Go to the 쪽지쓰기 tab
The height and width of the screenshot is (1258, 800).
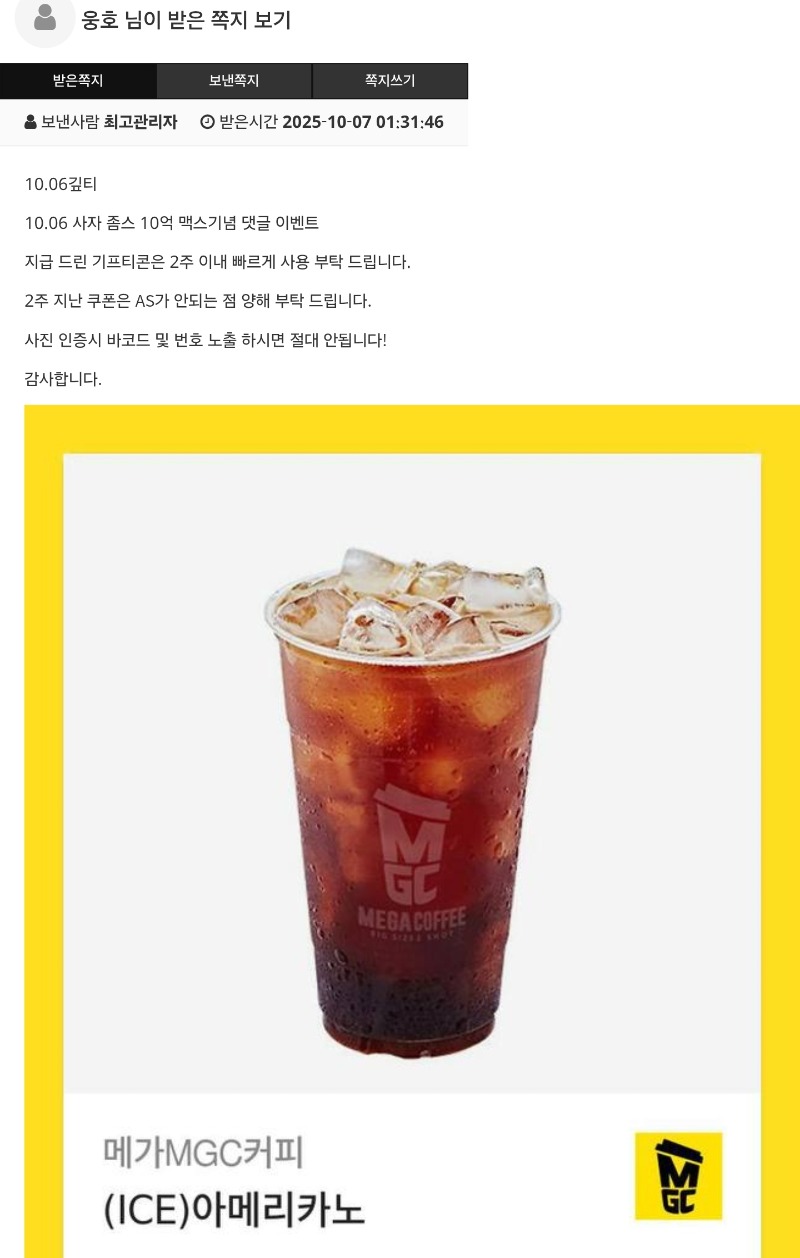point(390,81)
